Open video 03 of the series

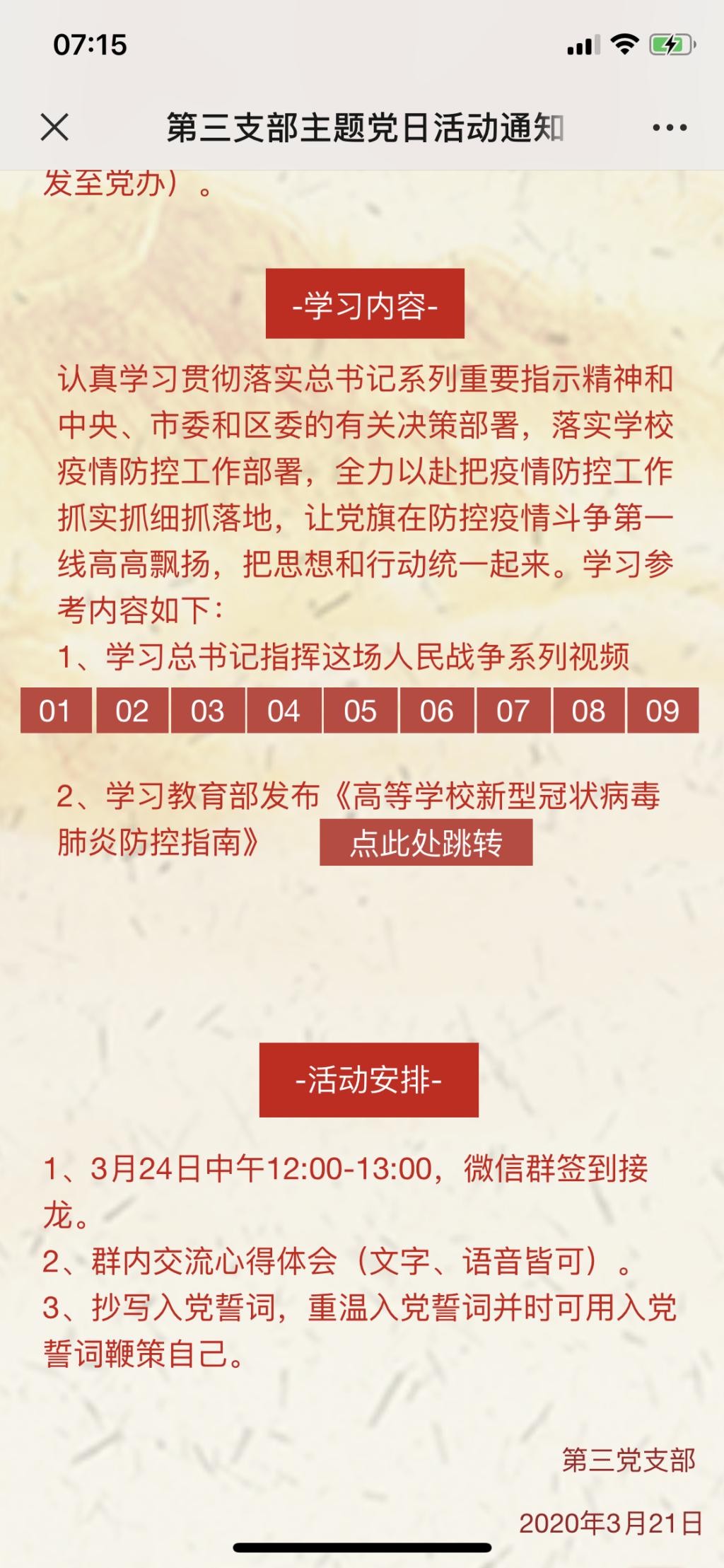click(x=208, y=710)
